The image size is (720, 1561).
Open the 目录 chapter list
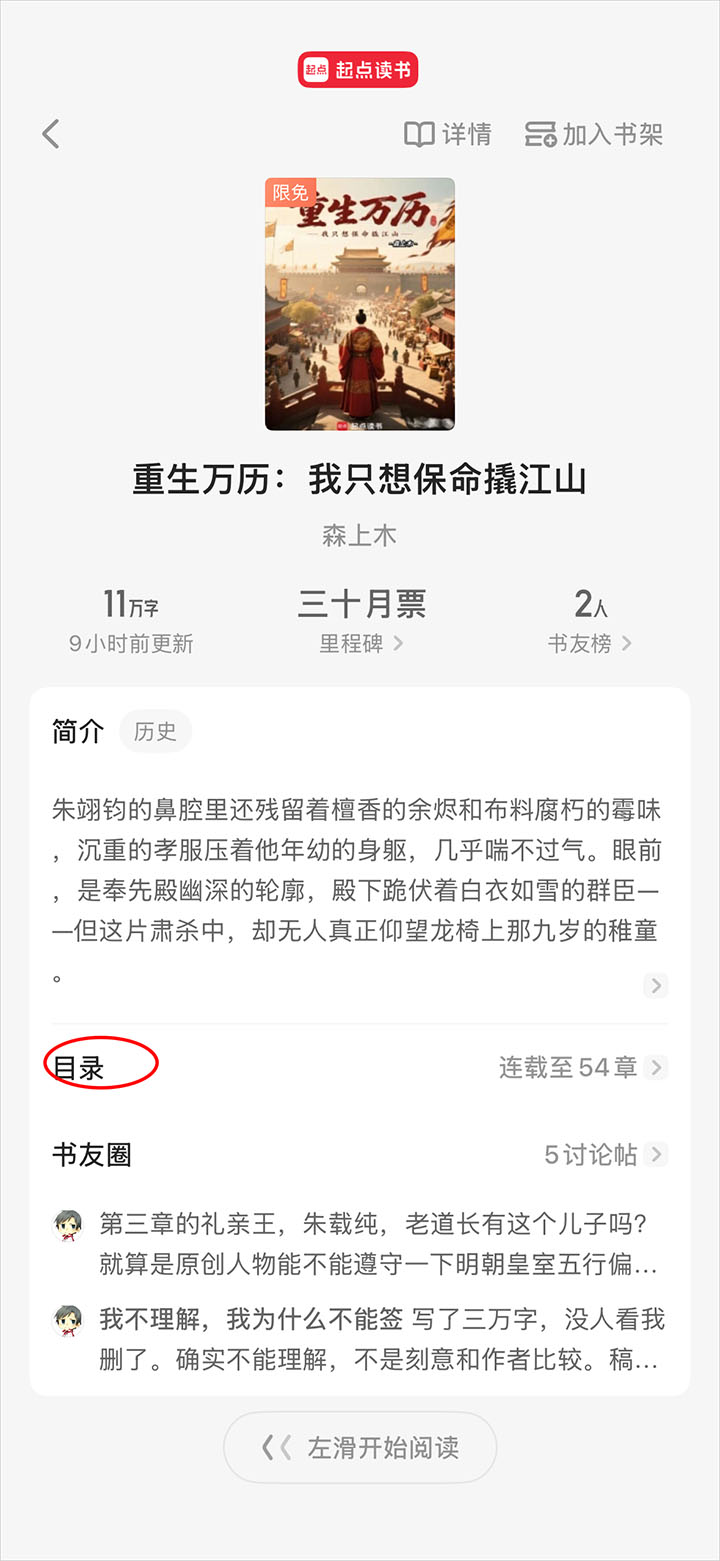pos(80,1068)
